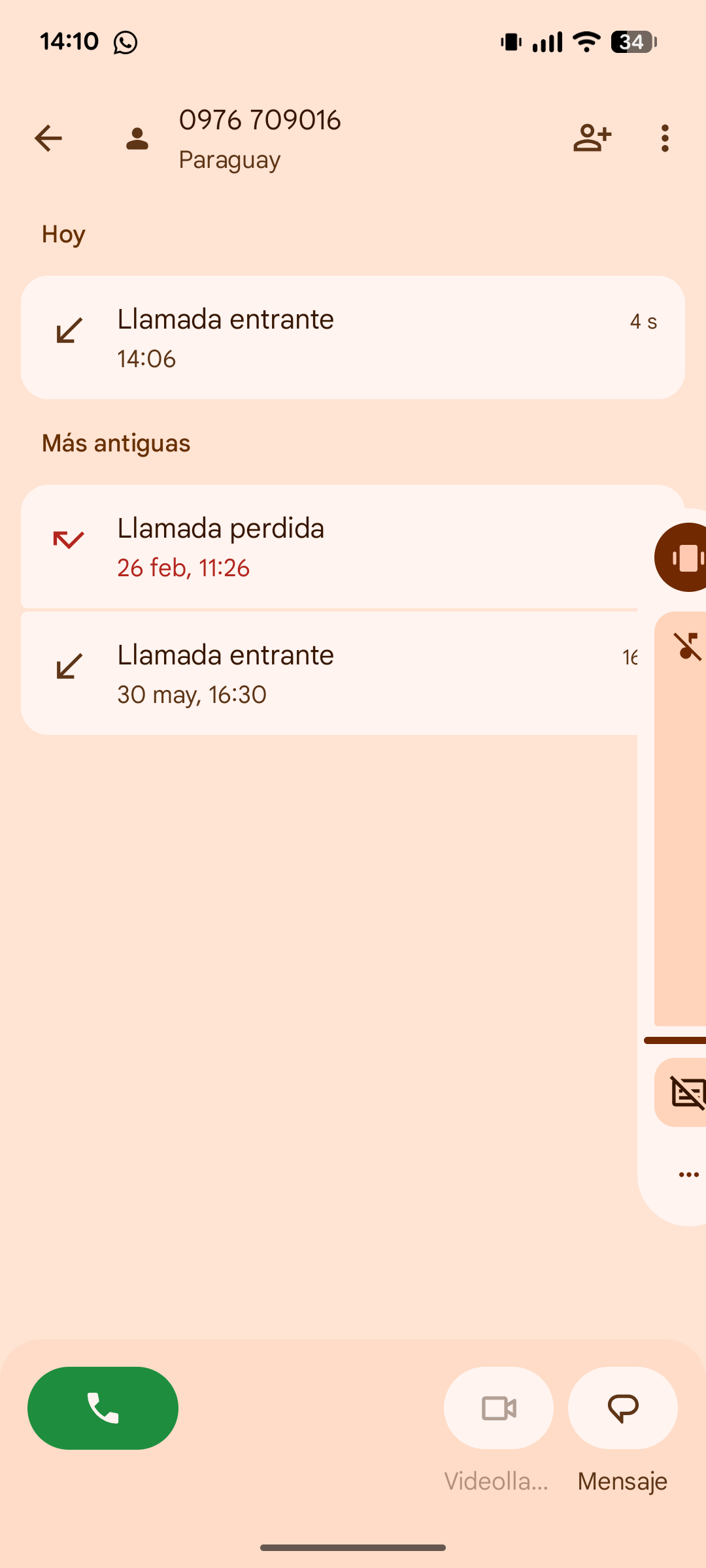The width and height of the screenshot is (706, 1568).
Task: Open the three-dot overflow menu
Action: pos(665,139)
